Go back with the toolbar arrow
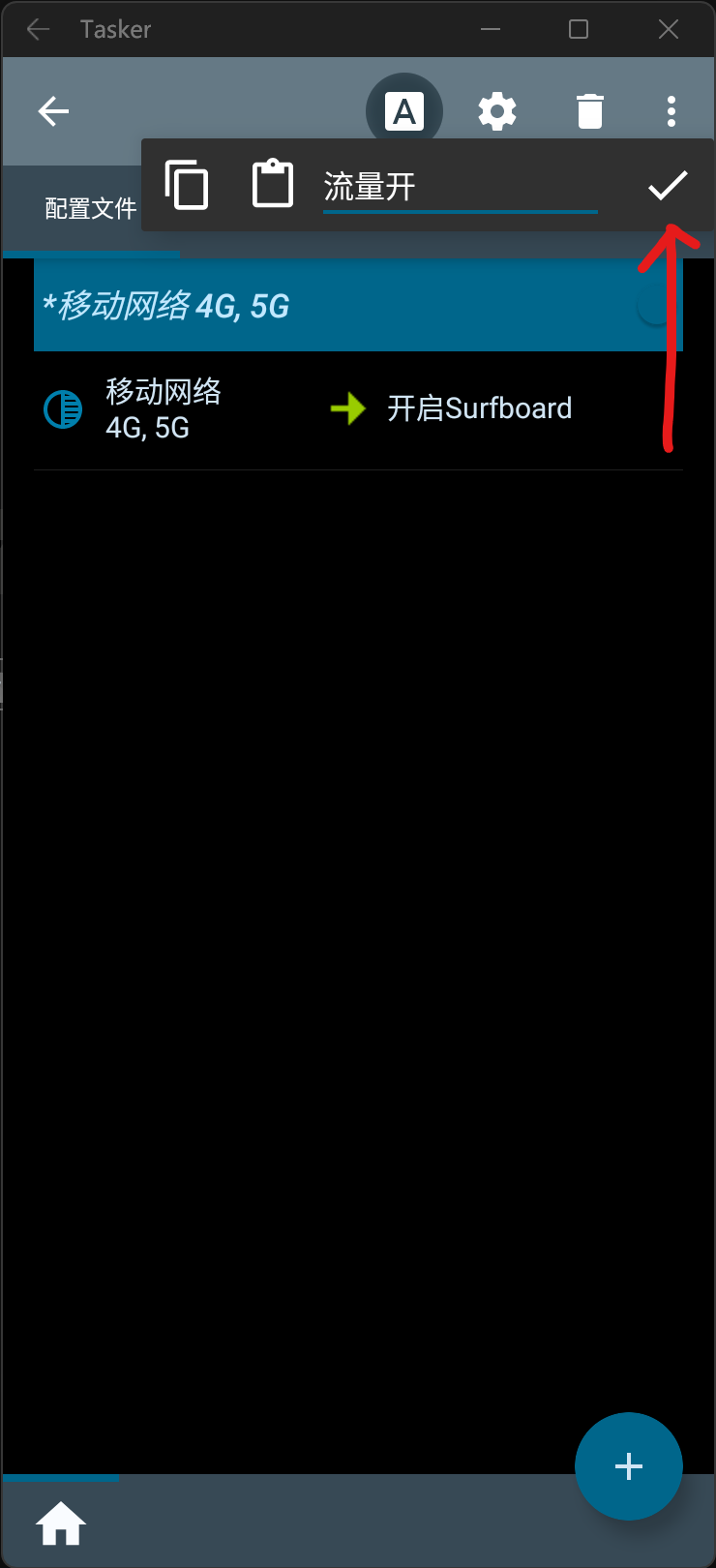This screenshot has width=716, height=1568. pos(53,111)
